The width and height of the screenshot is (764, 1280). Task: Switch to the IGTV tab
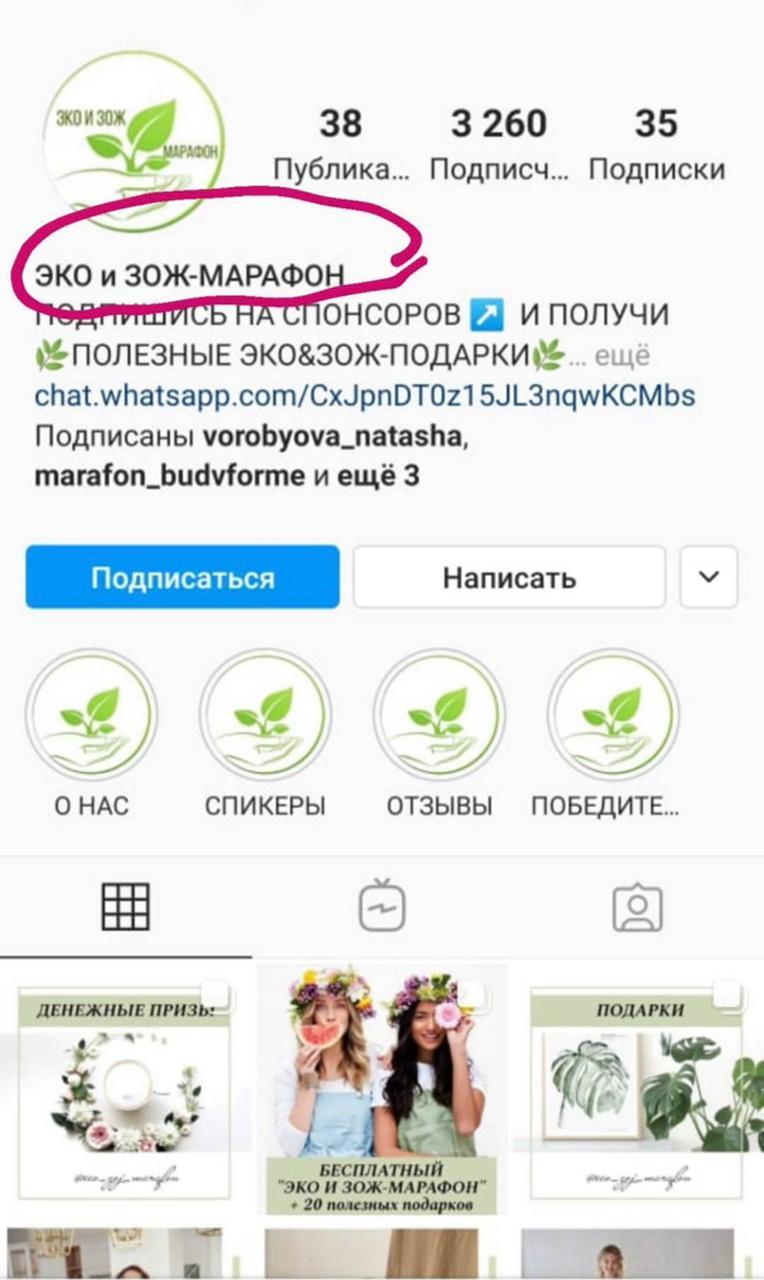point(382,908)
